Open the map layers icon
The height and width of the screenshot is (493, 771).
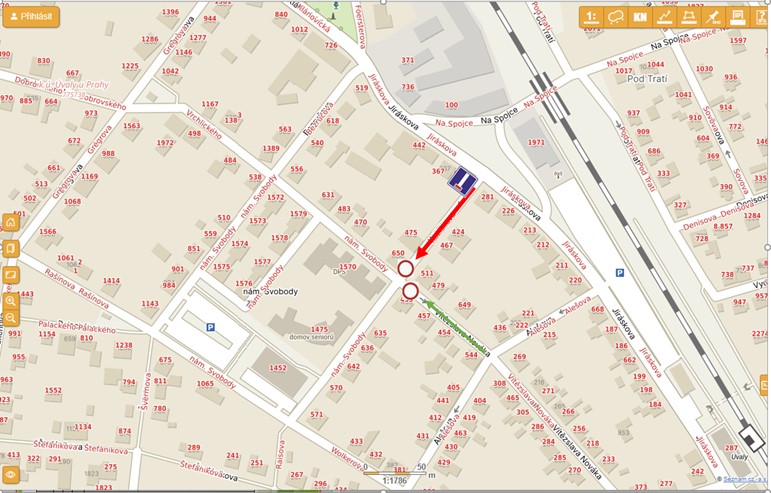point(11,274)
